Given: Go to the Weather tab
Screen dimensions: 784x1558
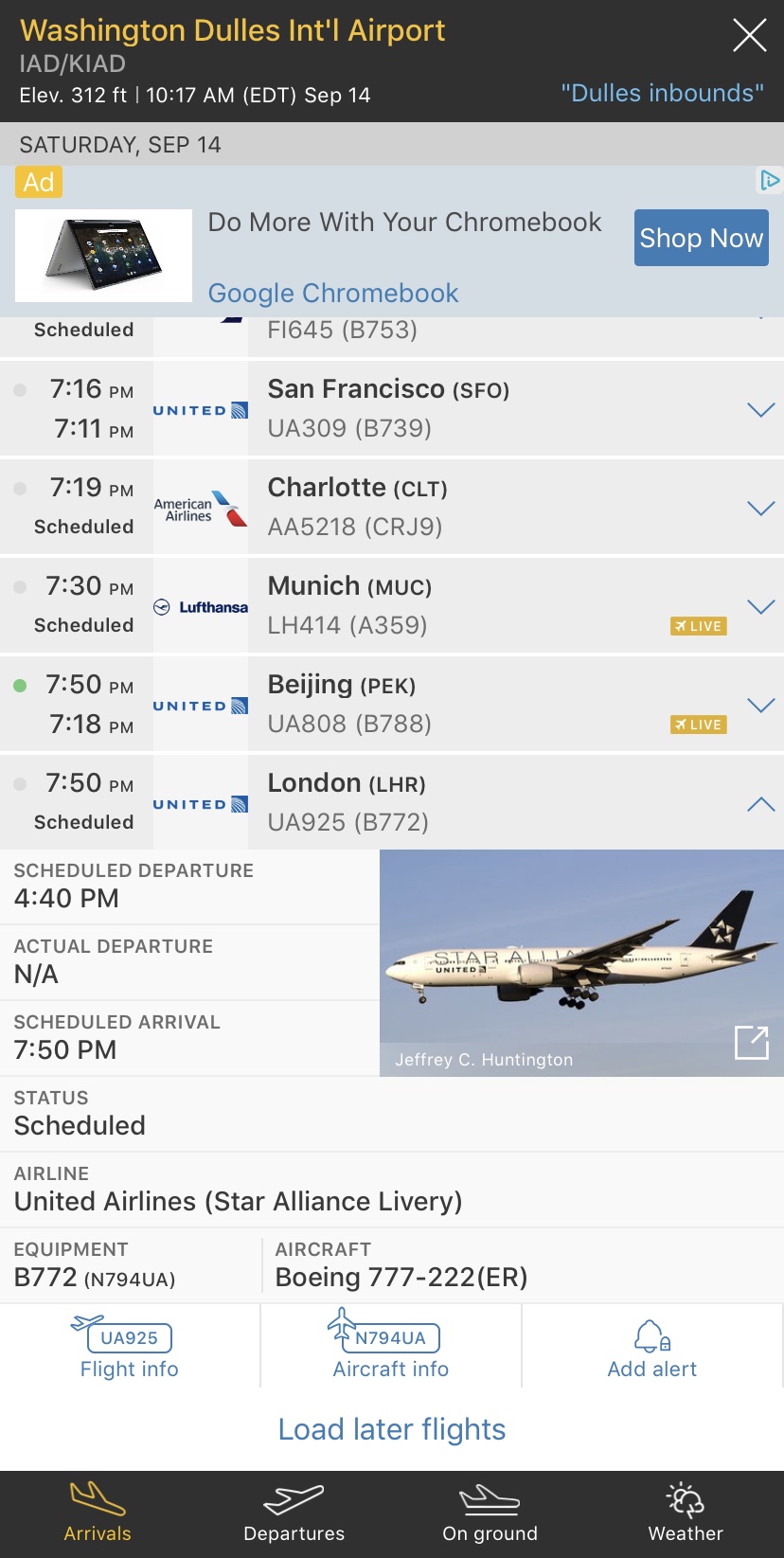Looking at the screenshot, I should click(686, 1513).
